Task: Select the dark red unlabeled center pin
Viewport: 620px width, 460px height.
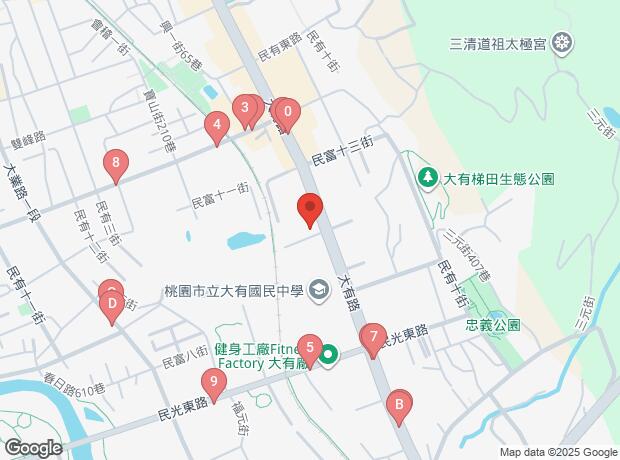Action: pos(310,210)
